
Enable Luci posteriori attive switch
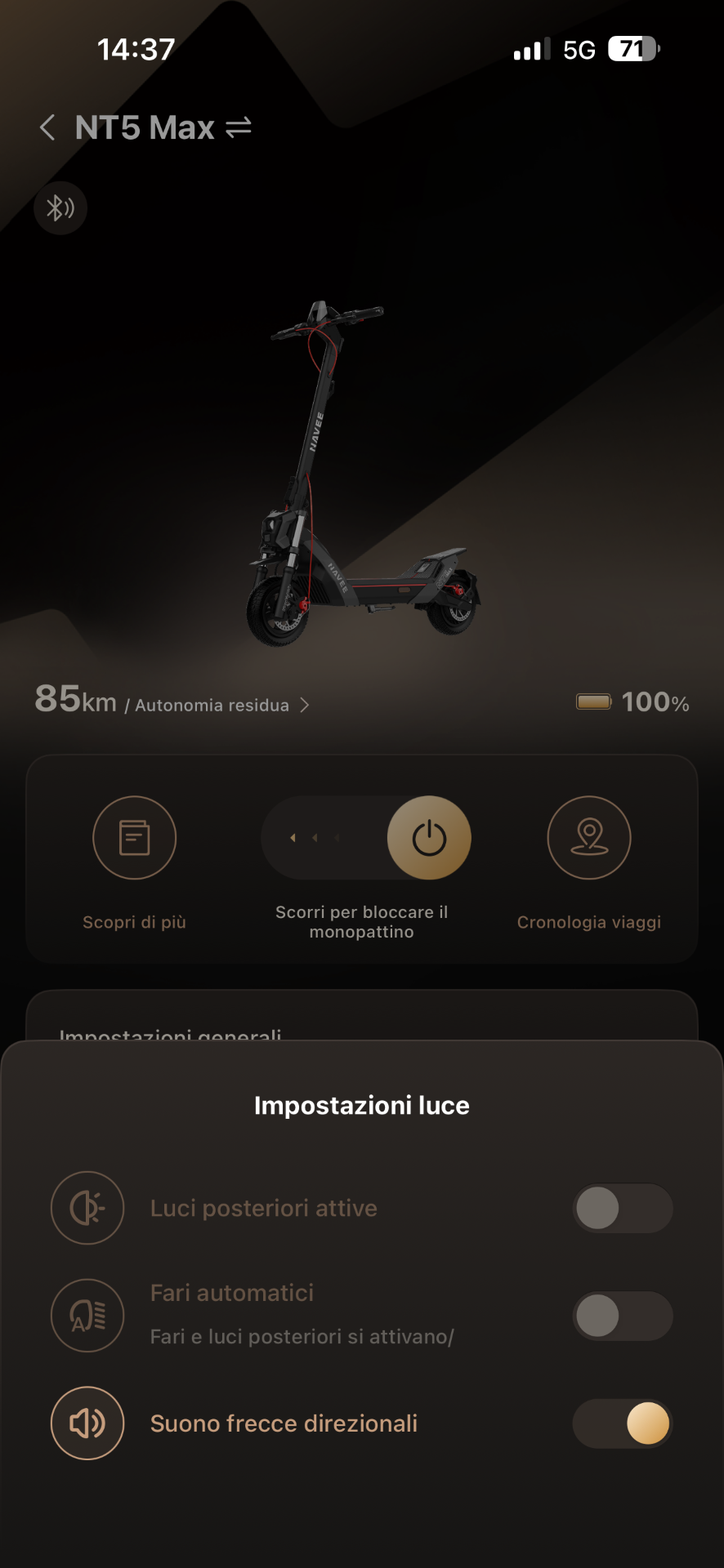coord(623,1208)
